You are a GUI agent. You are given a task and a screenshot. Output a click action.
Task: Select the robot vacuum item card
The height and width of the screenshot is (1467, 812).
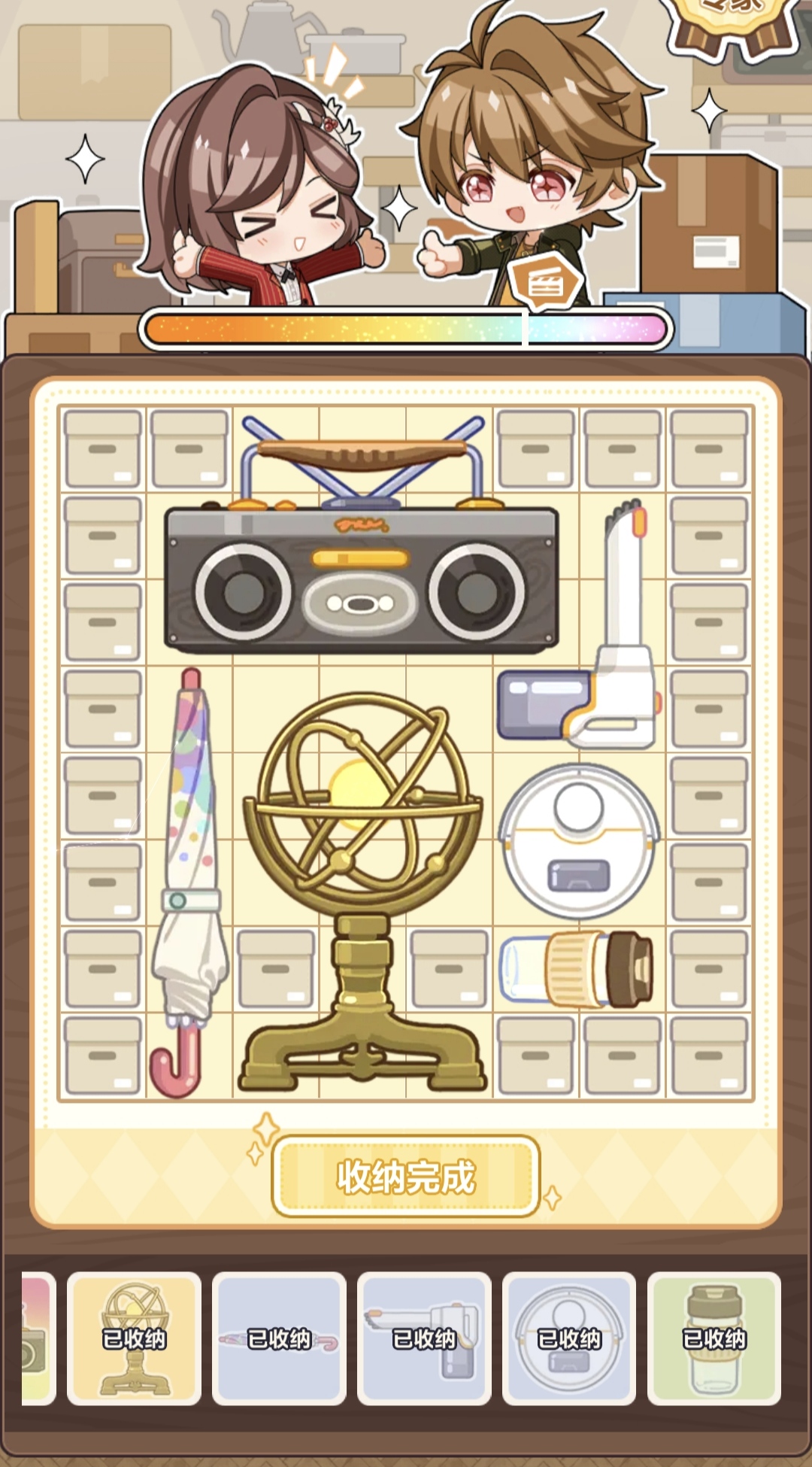pos(569,1338)
